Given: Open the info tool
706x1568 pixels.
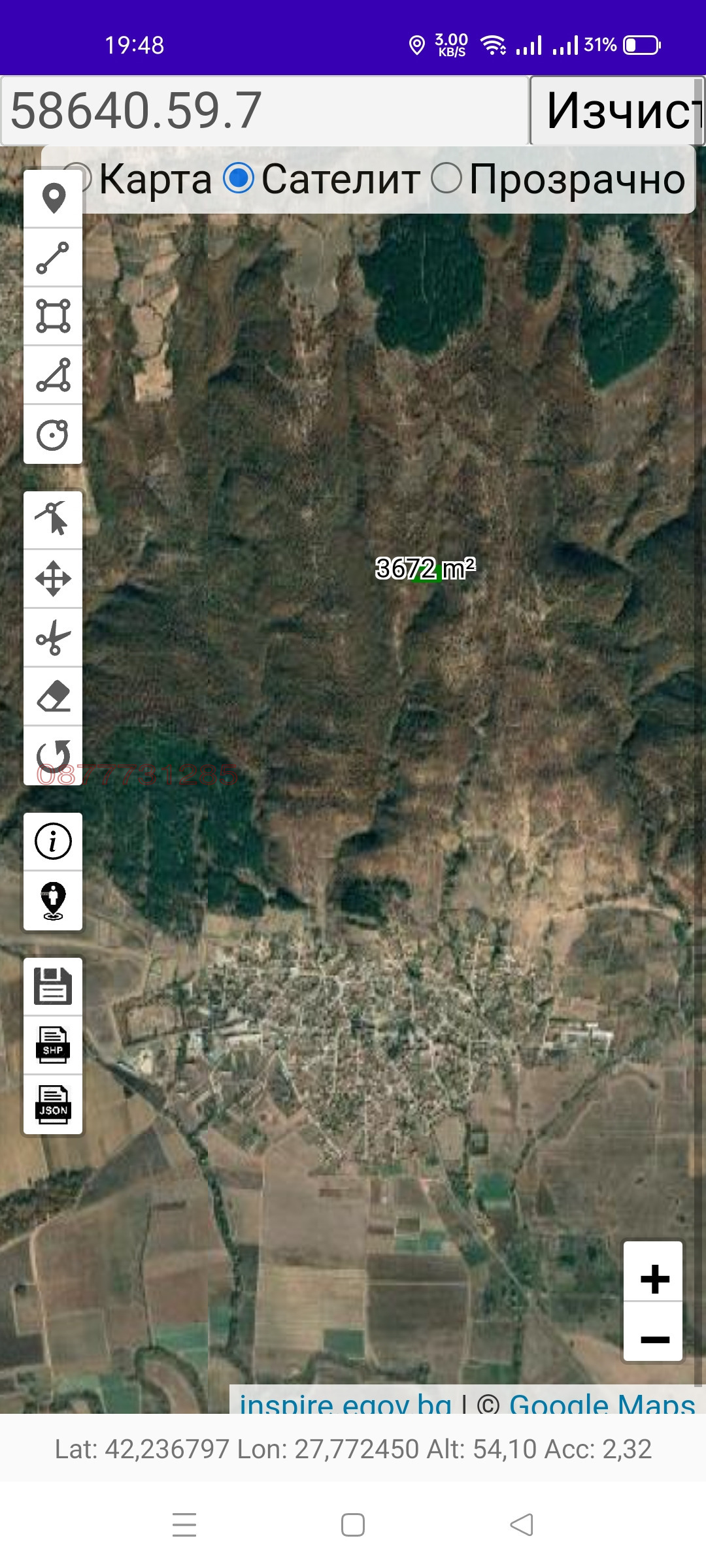Looking at the screenshot, I should pyautogui.click(x=53, y=841).
